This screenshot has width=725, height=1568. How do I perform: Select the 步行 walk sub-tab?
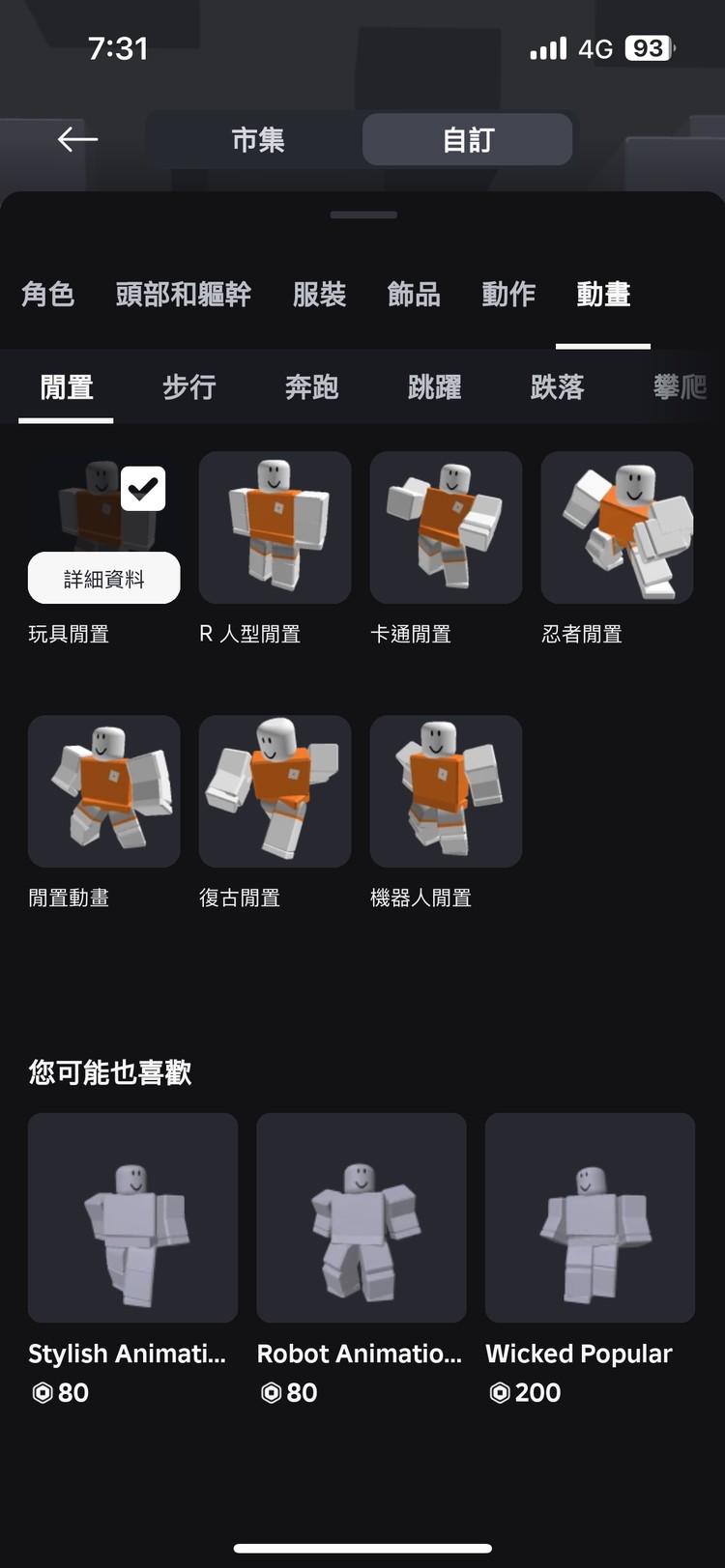pos(189,387)
